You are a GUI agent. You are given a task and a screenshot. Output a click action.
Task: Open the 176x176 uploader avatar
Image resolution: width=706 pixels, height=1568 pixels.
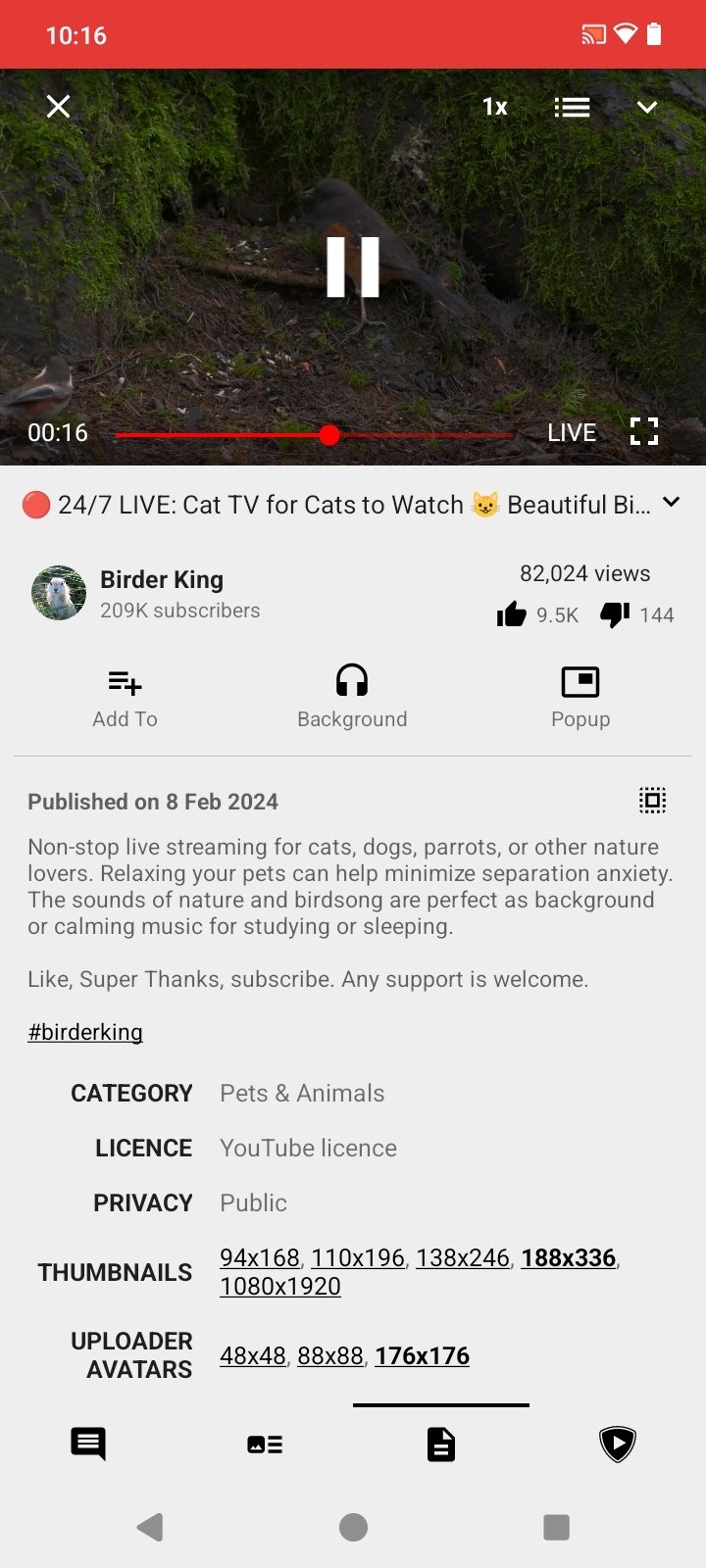point(422,1355)
